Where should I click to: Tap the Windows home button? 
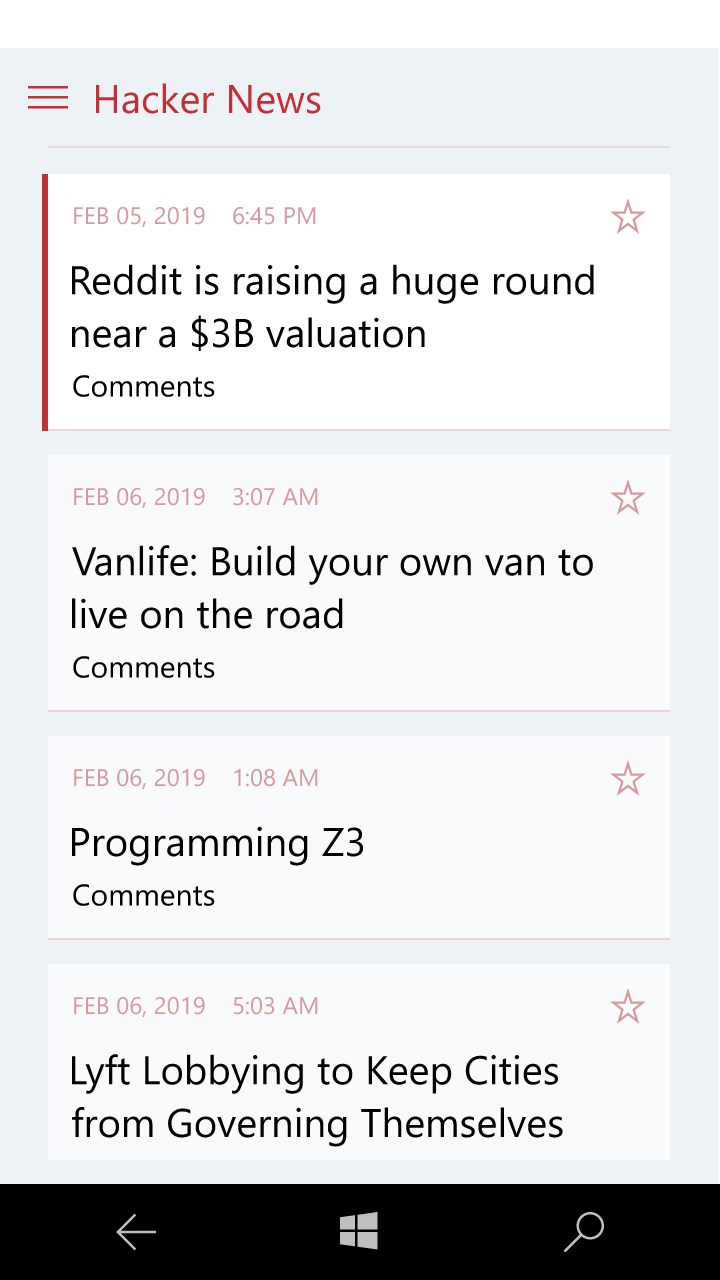(x=359, y=1231)
